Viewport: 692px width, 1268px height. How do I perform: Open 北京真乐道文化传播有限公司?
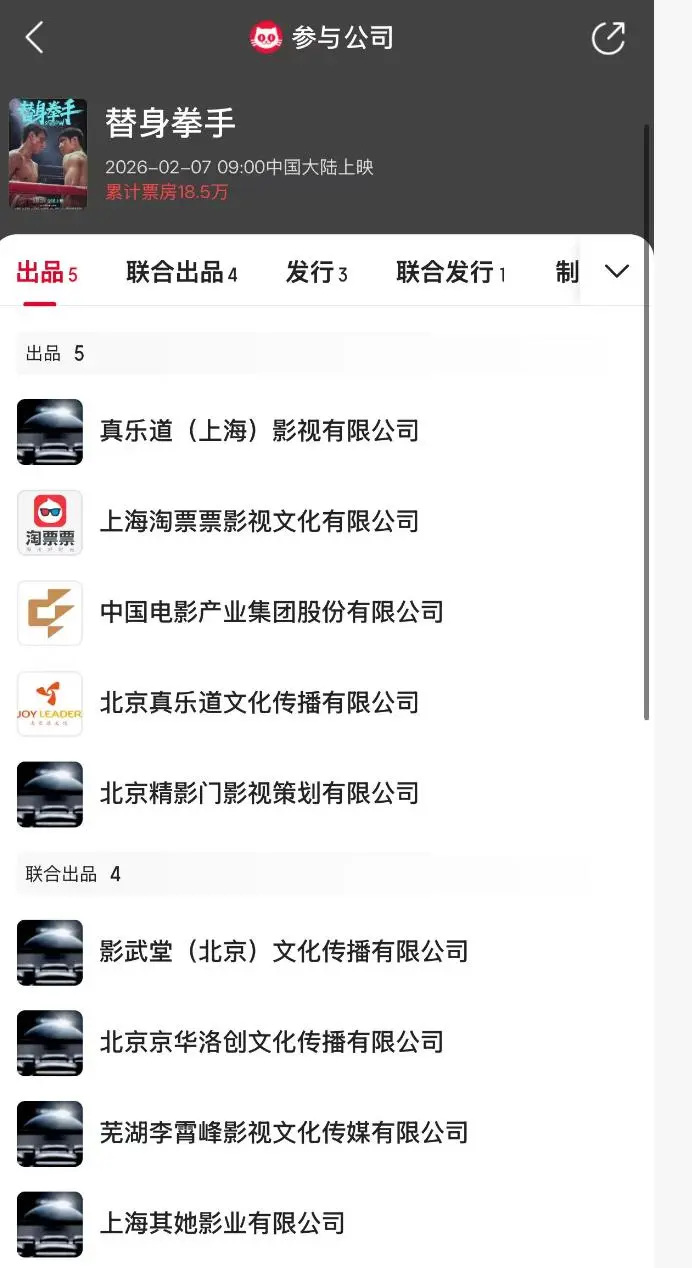coord(259,703)
